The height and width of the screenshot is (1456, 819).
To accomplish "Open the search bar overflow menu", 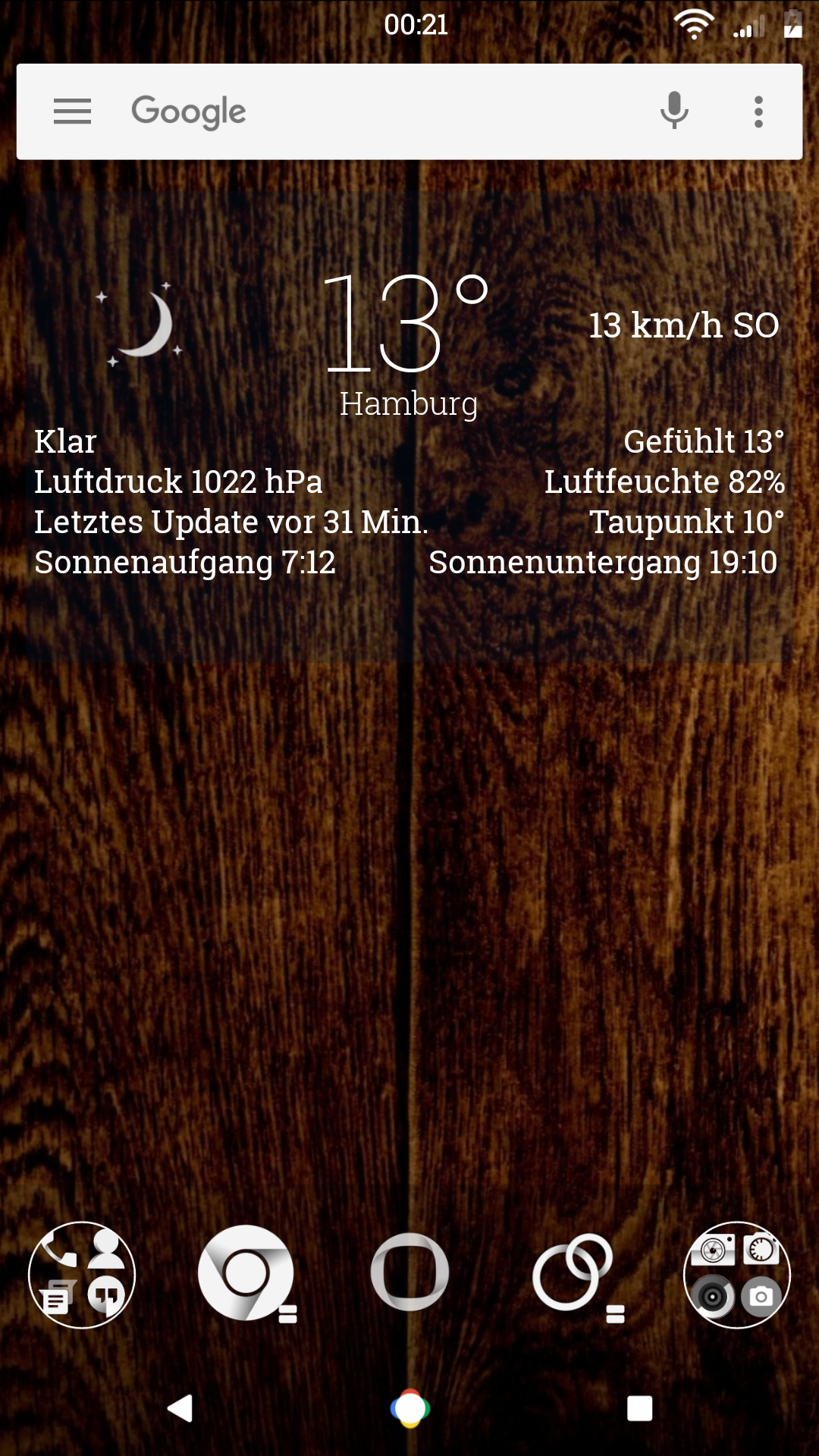I will pyautogui.click(x=758, y=111).
